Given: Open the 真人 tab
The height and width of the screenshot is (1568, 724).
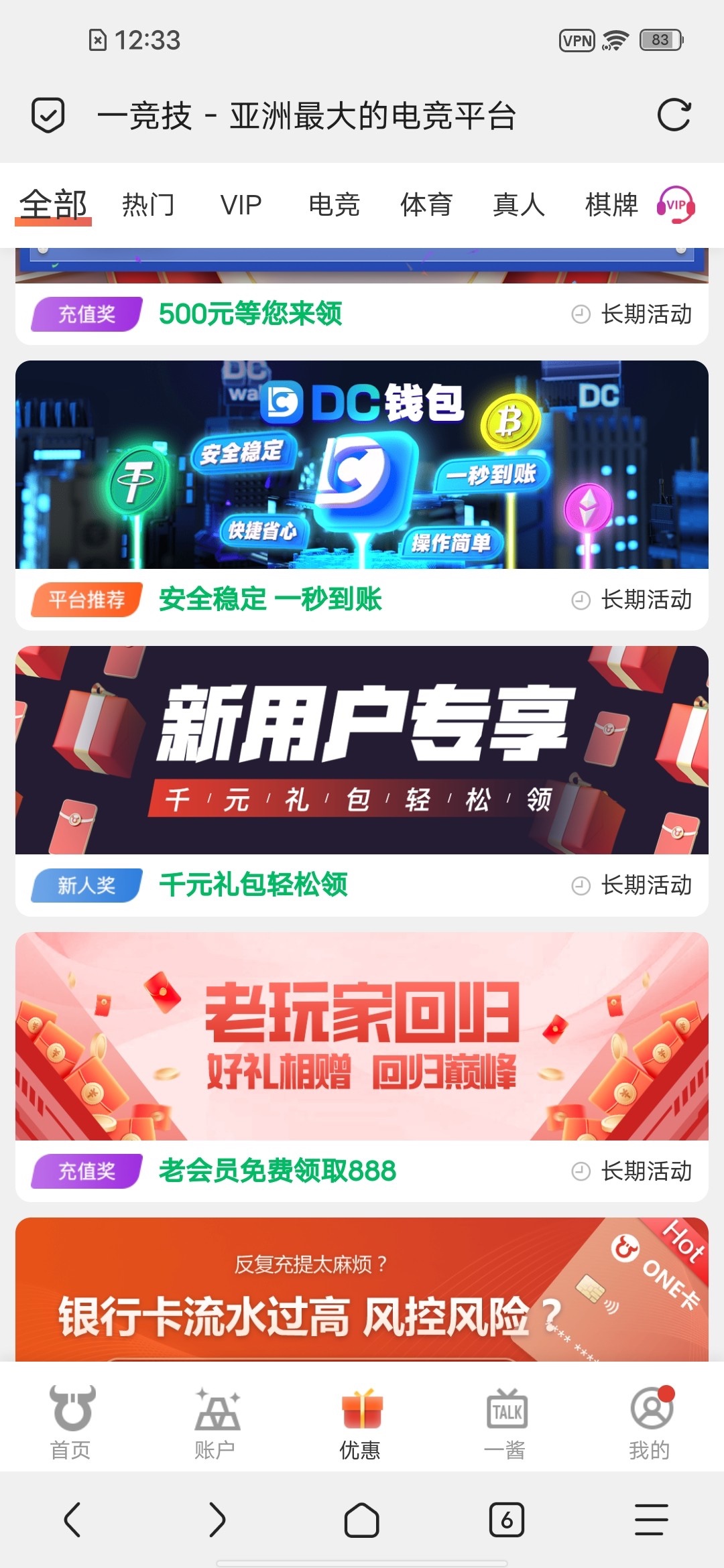Looking at the screenshot, I should coord(519,204).
